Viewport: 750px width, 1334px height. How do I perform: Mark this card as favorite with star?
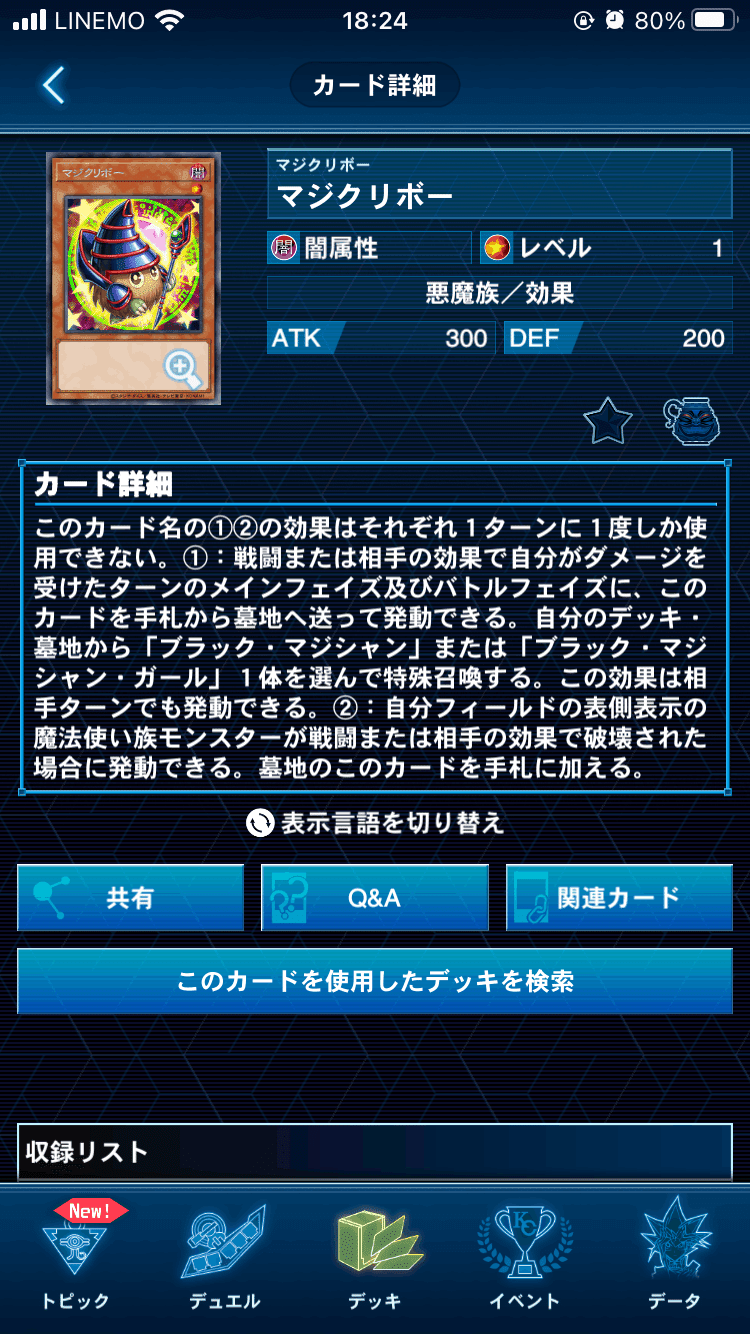(607, 422)
